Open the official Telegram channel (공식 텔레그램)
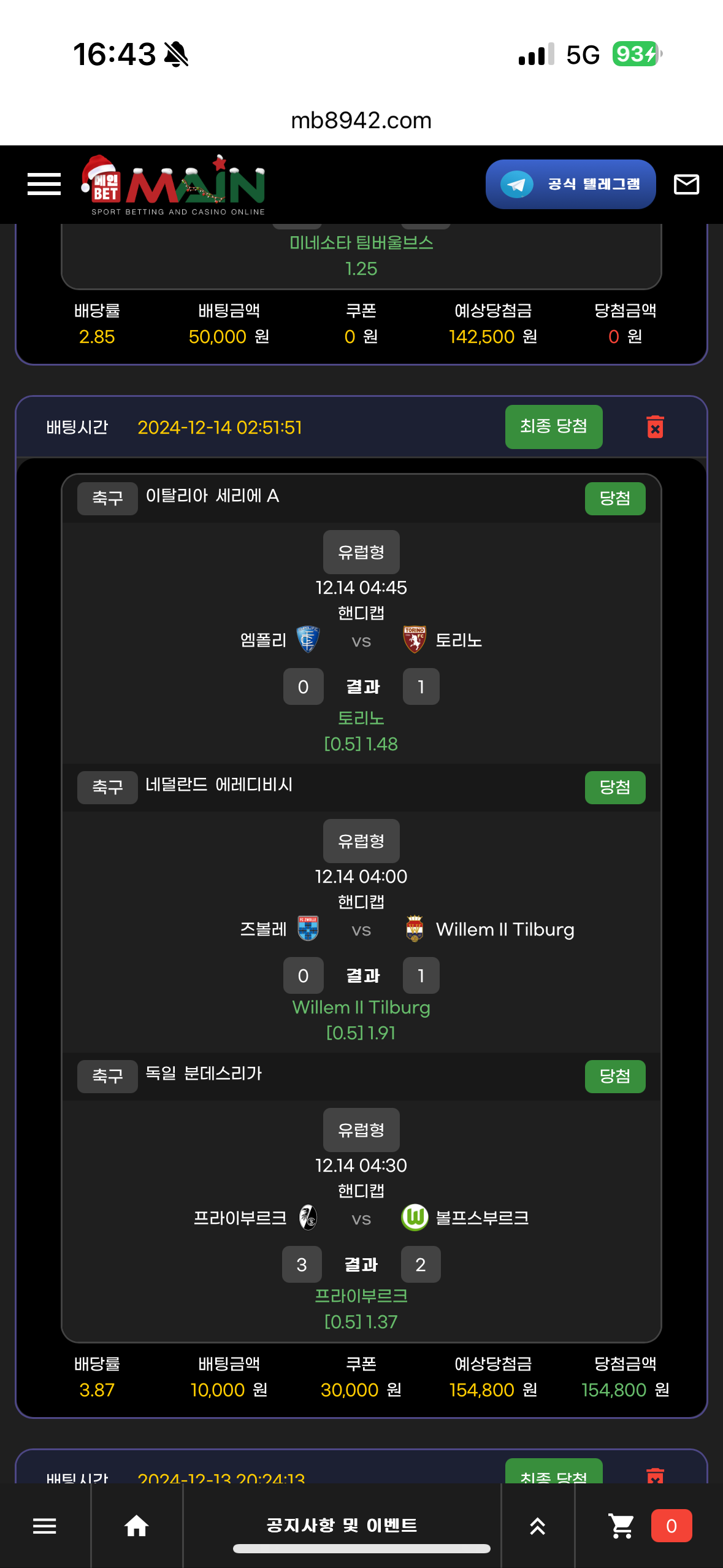 [x=570, y=184]
